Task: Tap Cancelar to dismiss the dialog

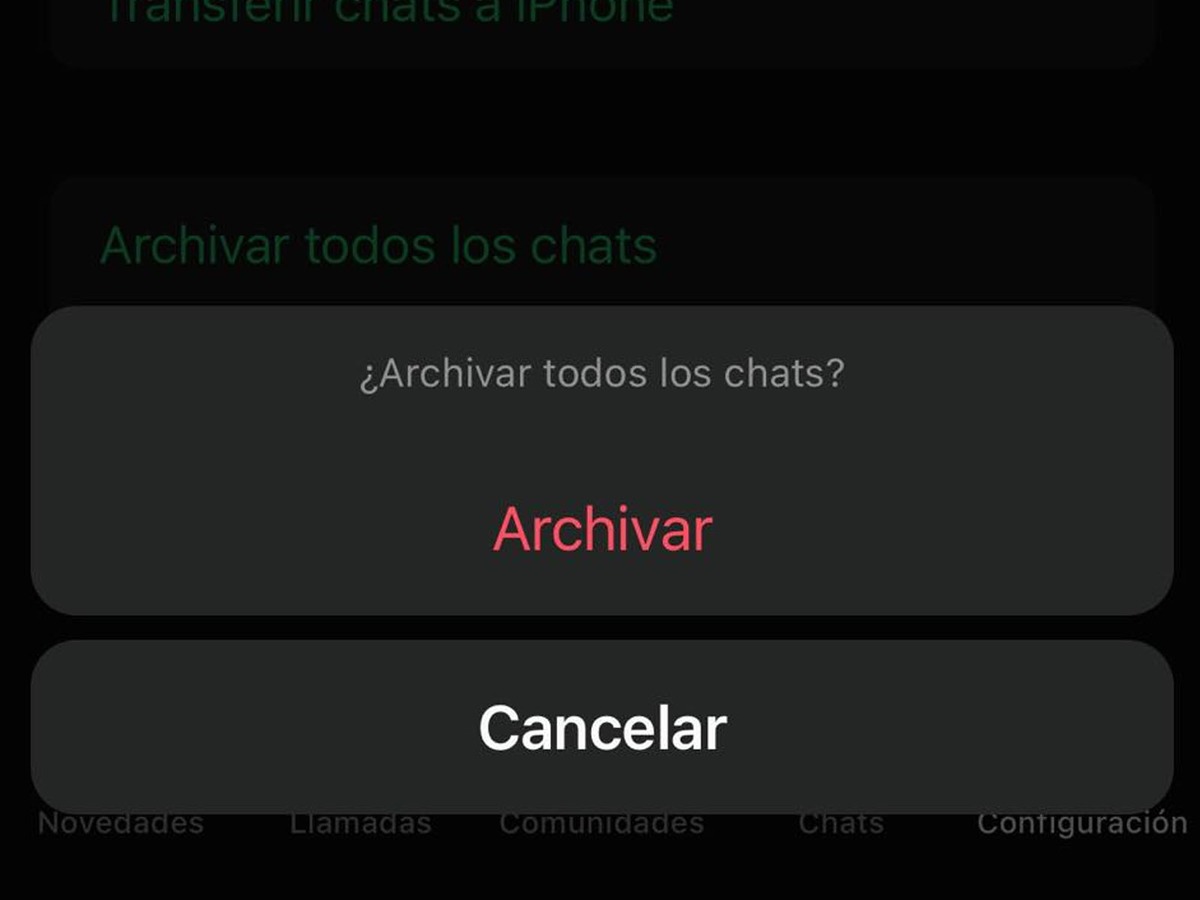Action: [602, 727]
